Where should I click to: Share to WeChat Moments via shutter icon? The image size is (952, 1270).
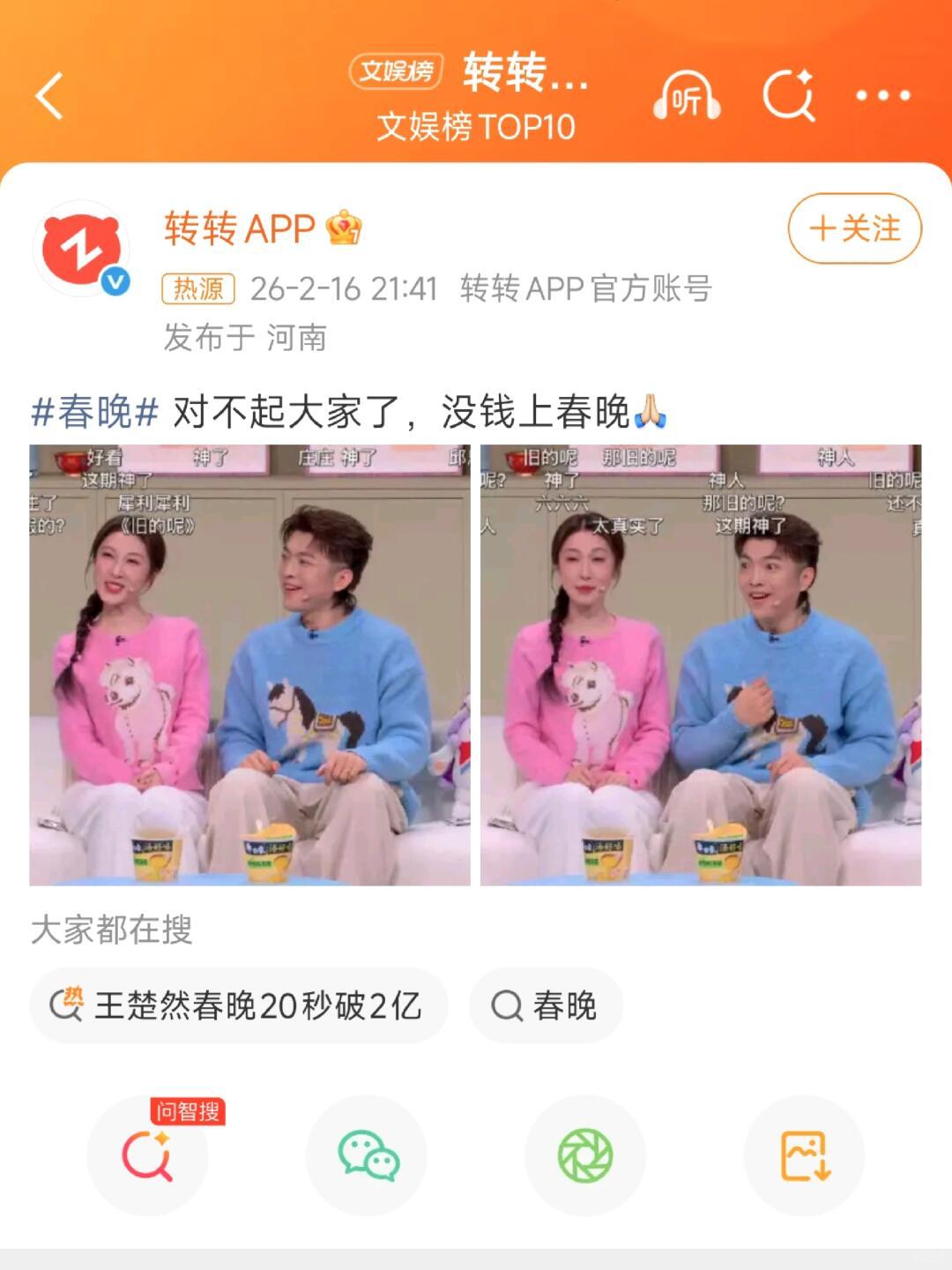[585, 1154]
